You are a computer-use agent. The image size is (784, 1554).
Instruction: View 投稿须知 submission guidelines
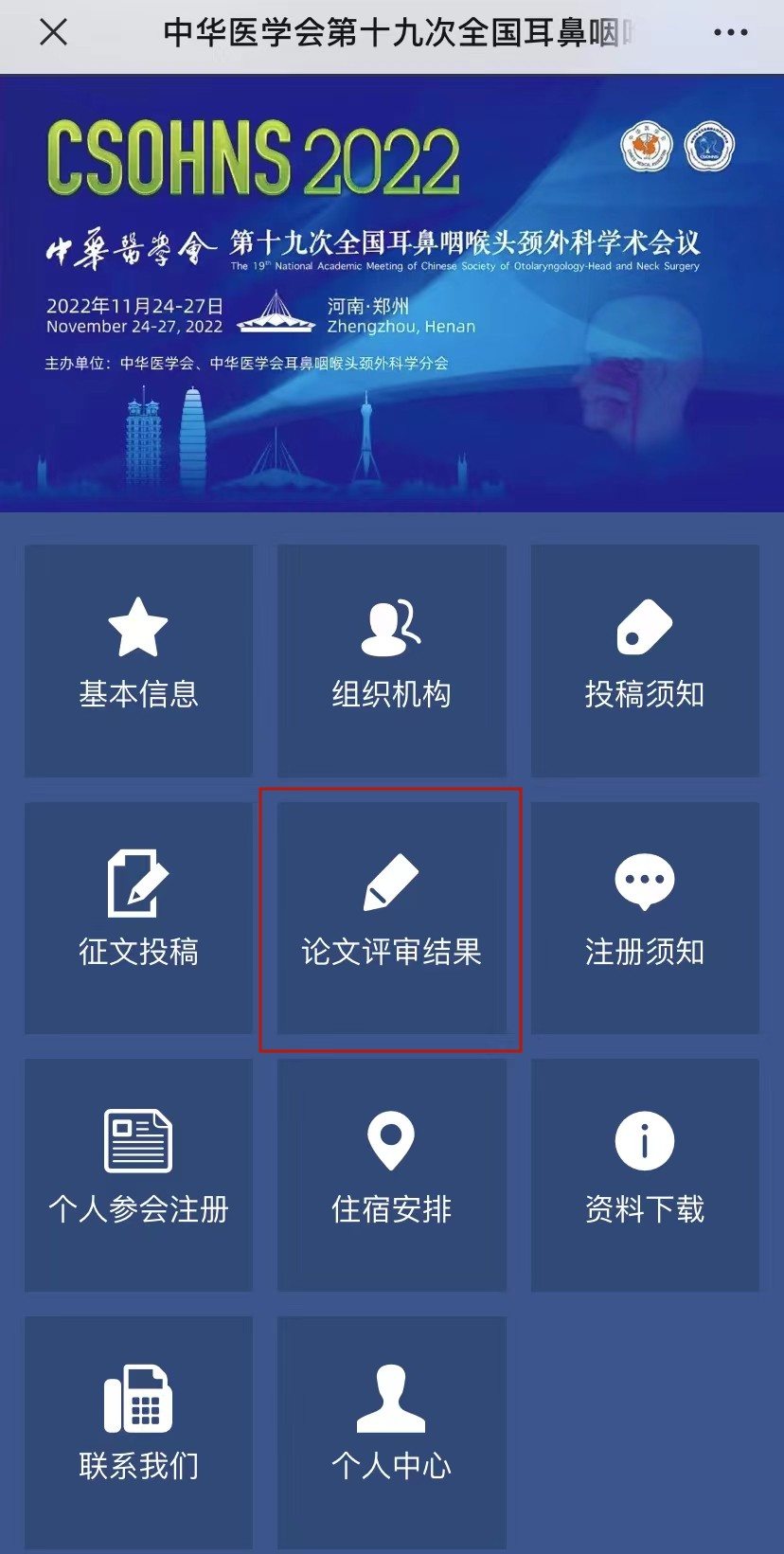click(645, 660)
